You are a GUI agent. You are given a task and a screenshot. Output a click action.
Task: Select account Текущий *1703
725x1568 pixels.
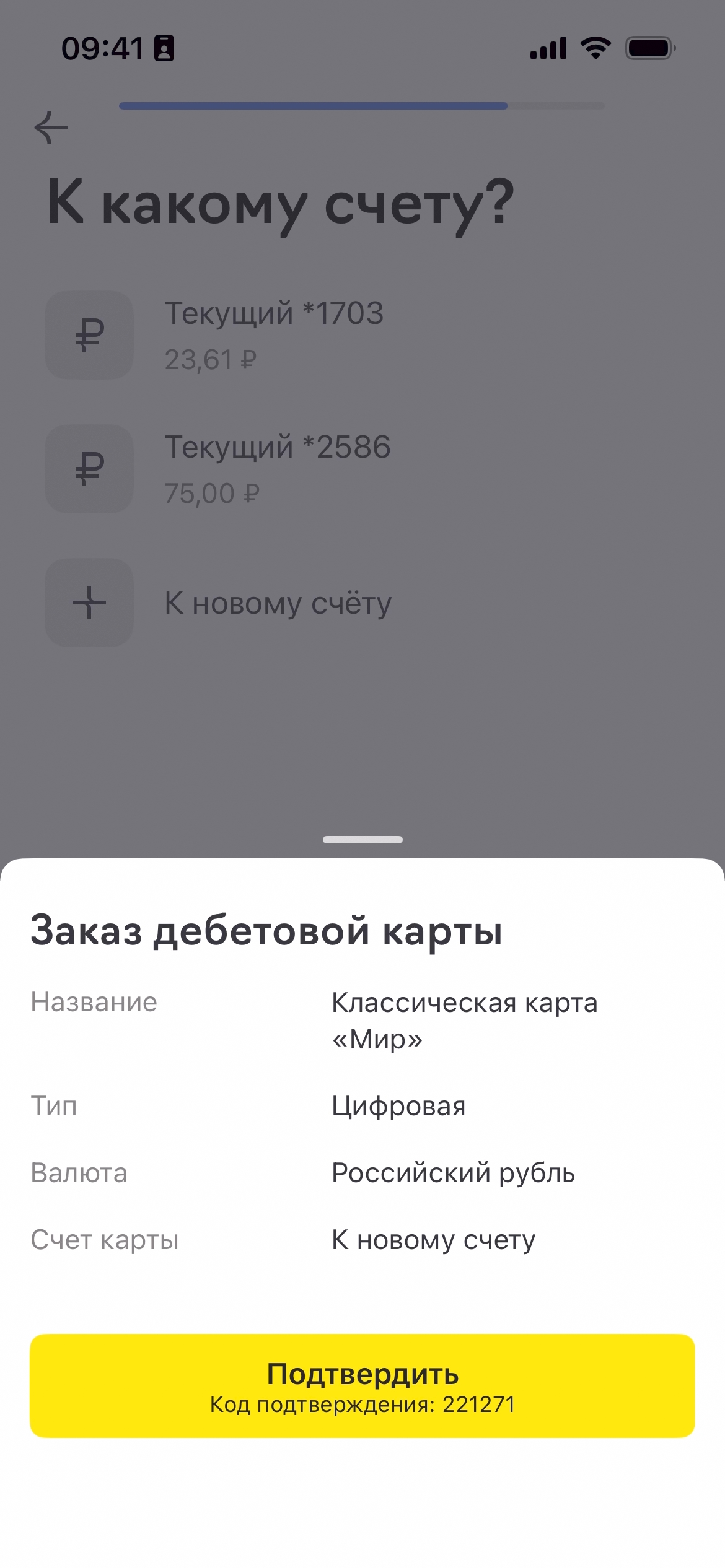tap(274, 335)
